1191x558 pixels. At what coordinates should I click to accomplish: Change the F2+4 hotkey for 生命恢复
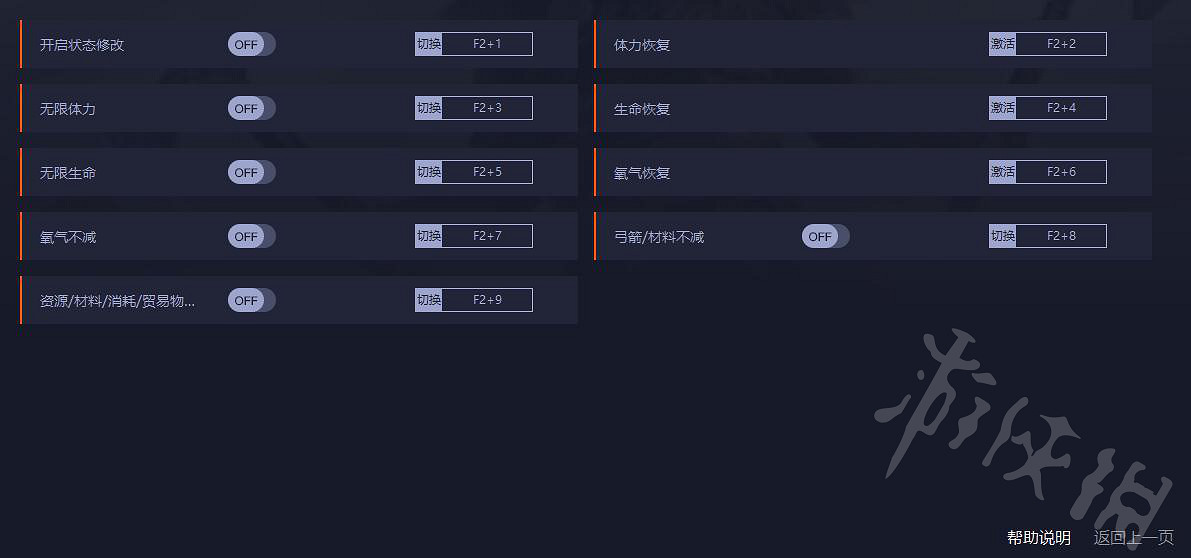tap(1061, 108)
